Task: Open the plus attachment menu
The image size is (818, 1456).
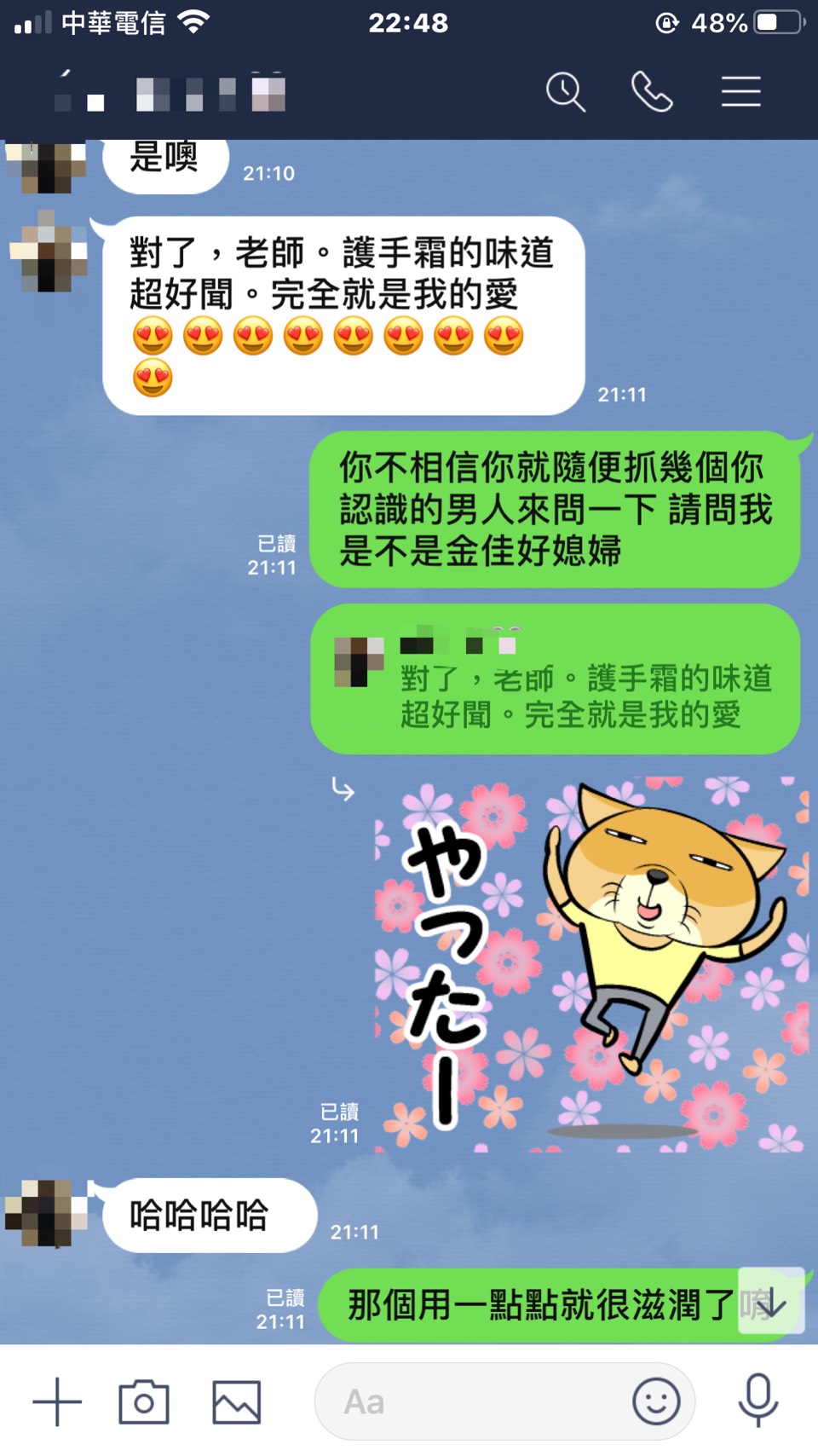Action: point(57,1401)
